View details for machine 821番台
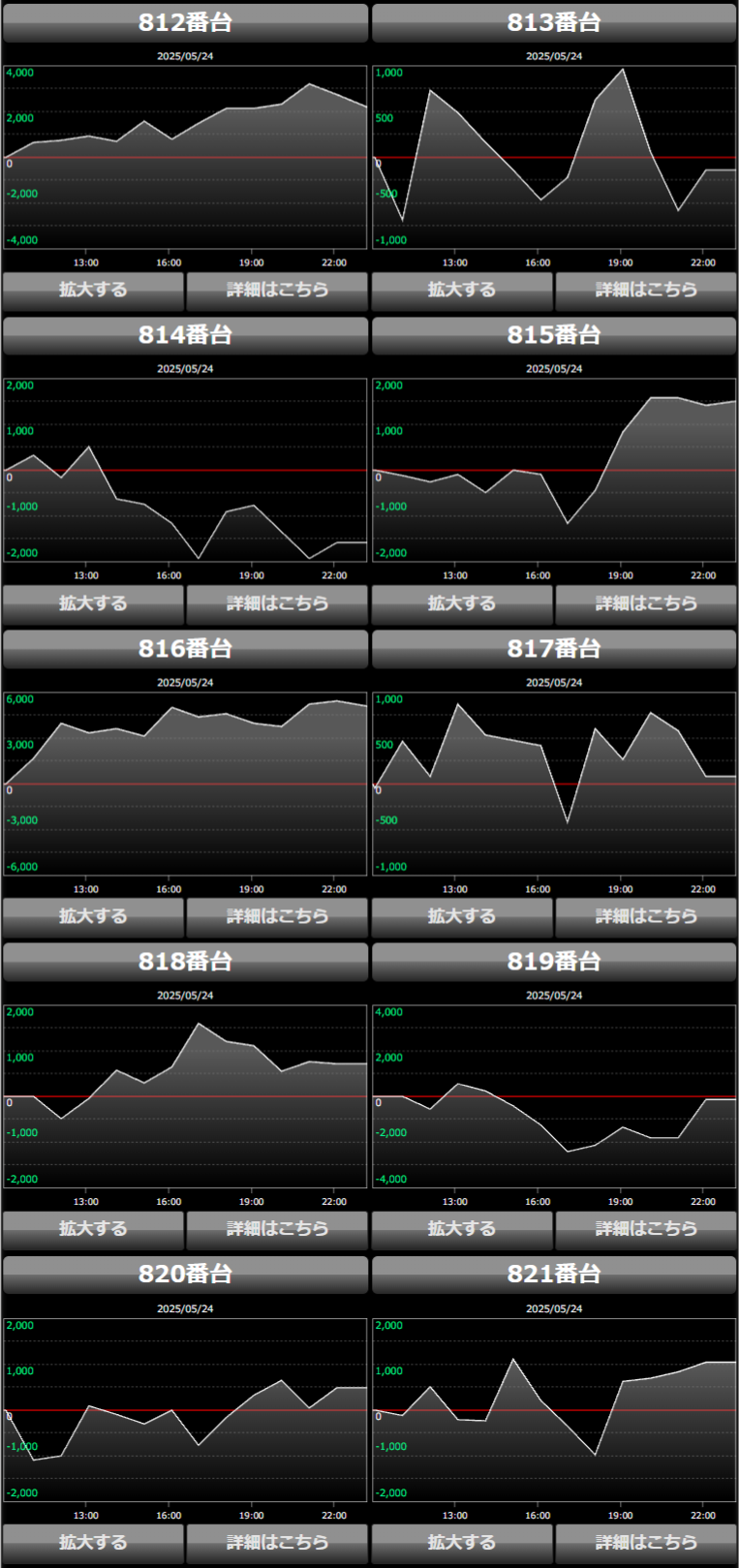The image size is (739, 1568). 646,1542
